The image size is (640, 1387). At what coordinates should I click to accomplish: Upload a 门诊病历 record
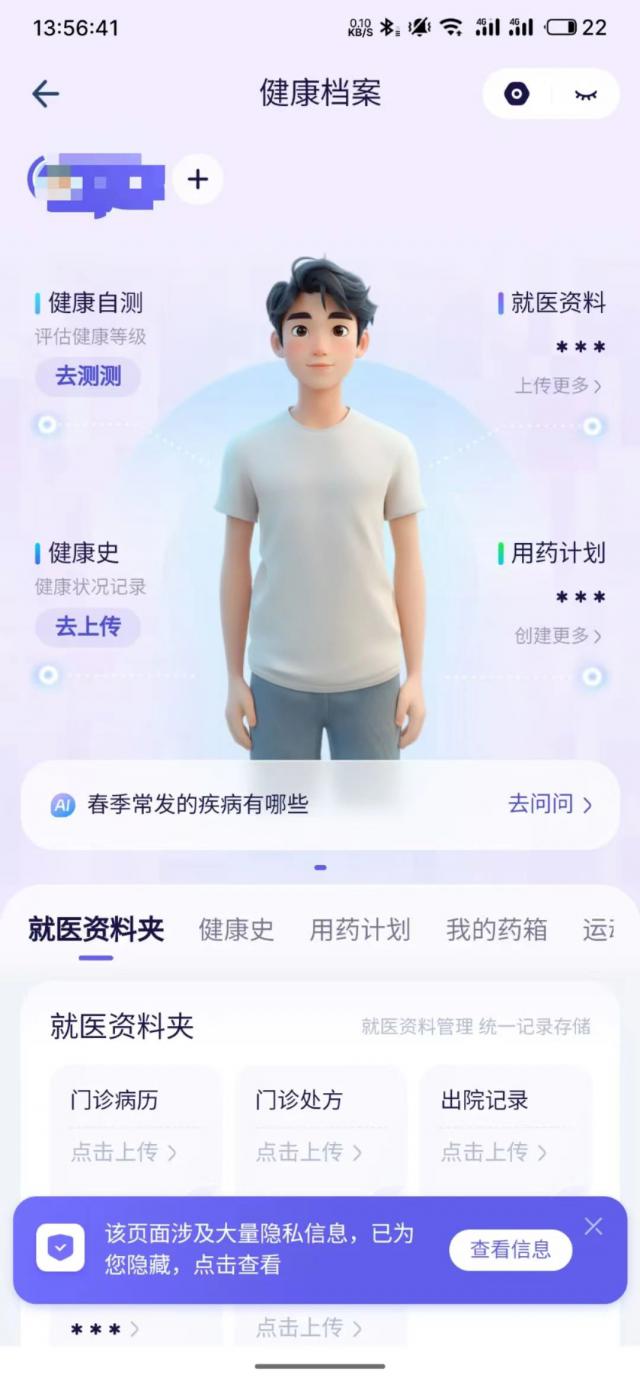coord(123,1152)
